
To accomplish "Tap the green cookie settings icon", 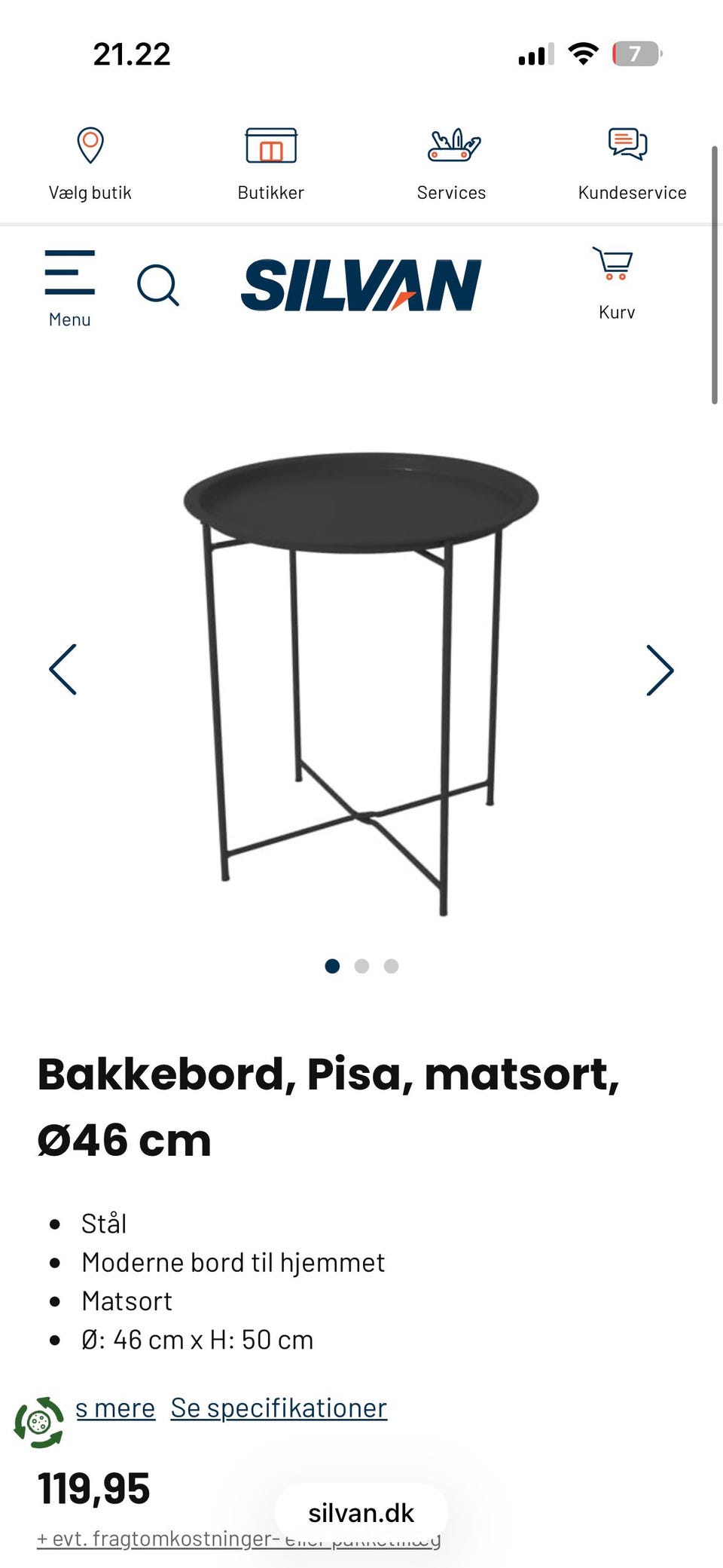I will coord(39,1423).
